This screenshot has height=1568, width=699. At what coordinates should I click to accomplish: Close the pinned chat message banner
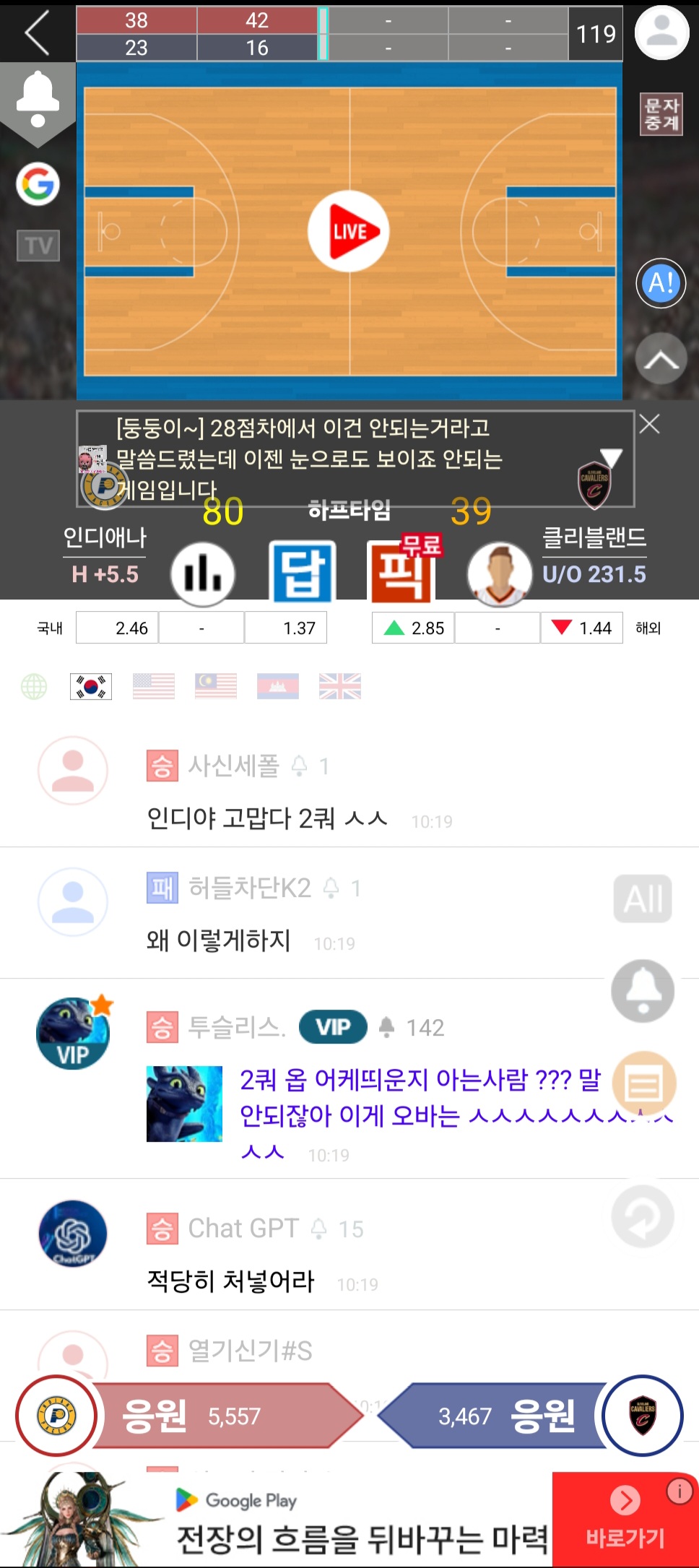tap(650, 425)
